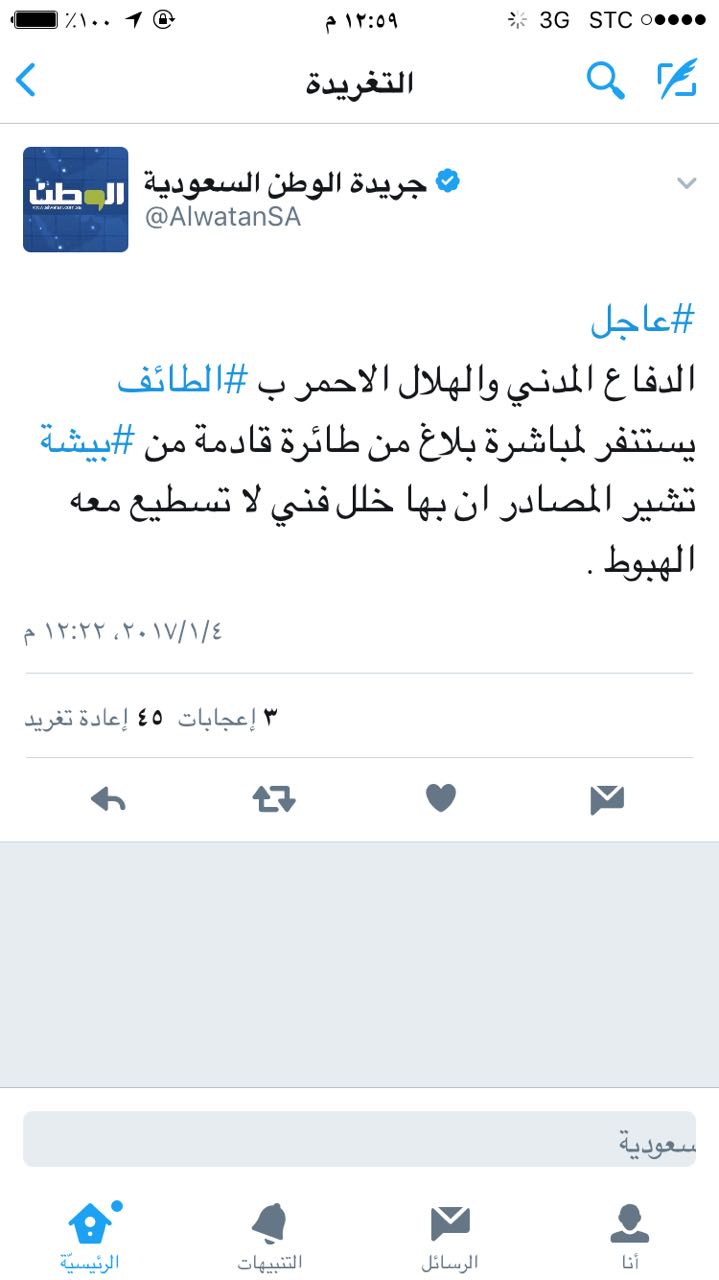Like this tweet with the heart
Image resolution: width=719 pixels, height=1280 pixels.
(x=441, y=798)
